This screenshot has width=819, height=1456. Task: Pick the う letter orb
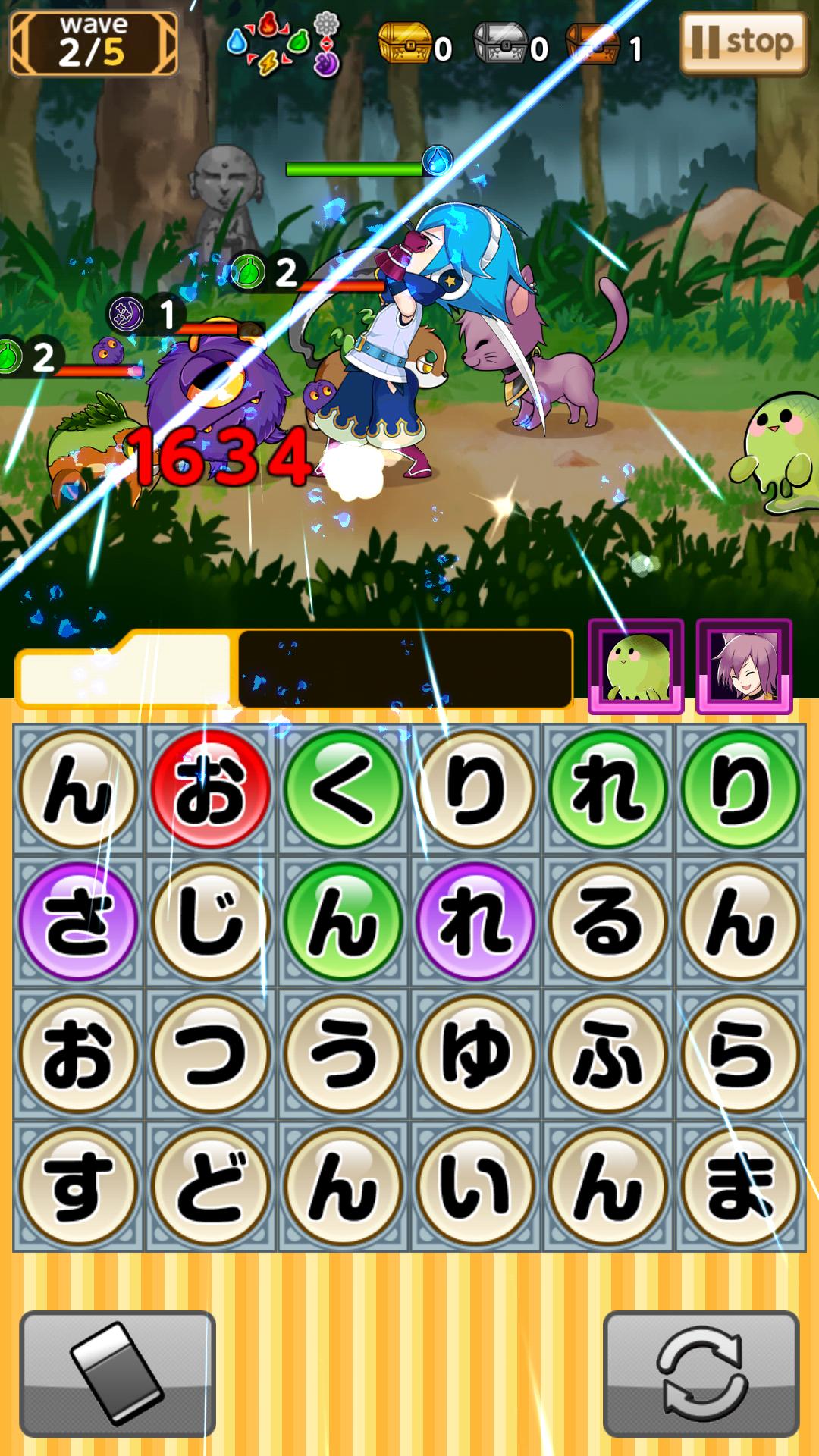[x=343, y=1053]
